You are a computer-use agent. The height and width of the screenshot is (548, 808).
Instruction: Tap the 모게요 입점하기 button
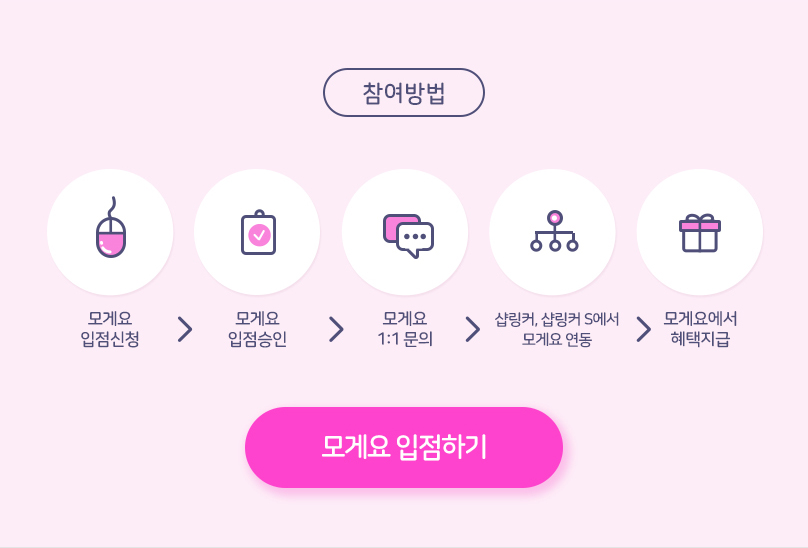[x=404, y=447]
